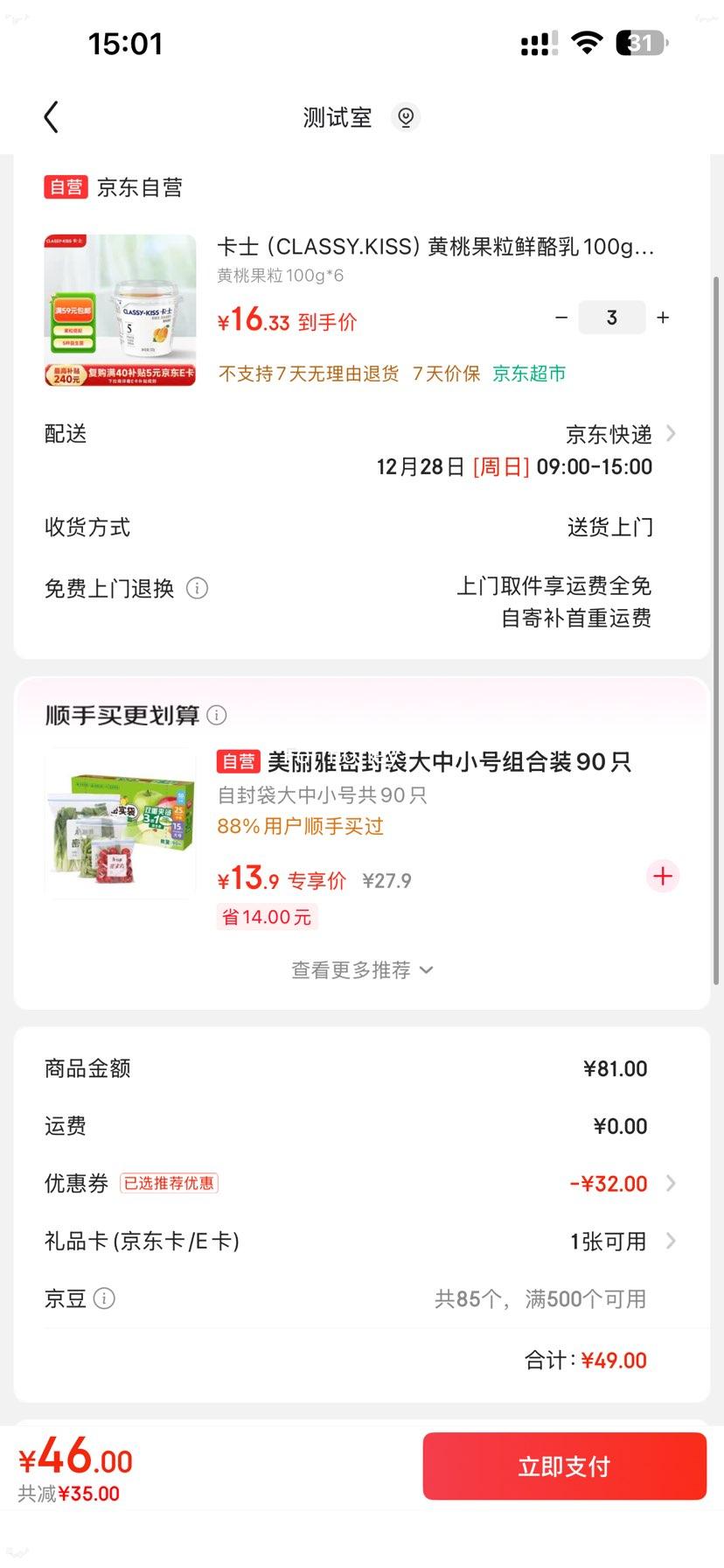Add the 美丽雅密封袋 item via red plus

click(x=662, y=876)
